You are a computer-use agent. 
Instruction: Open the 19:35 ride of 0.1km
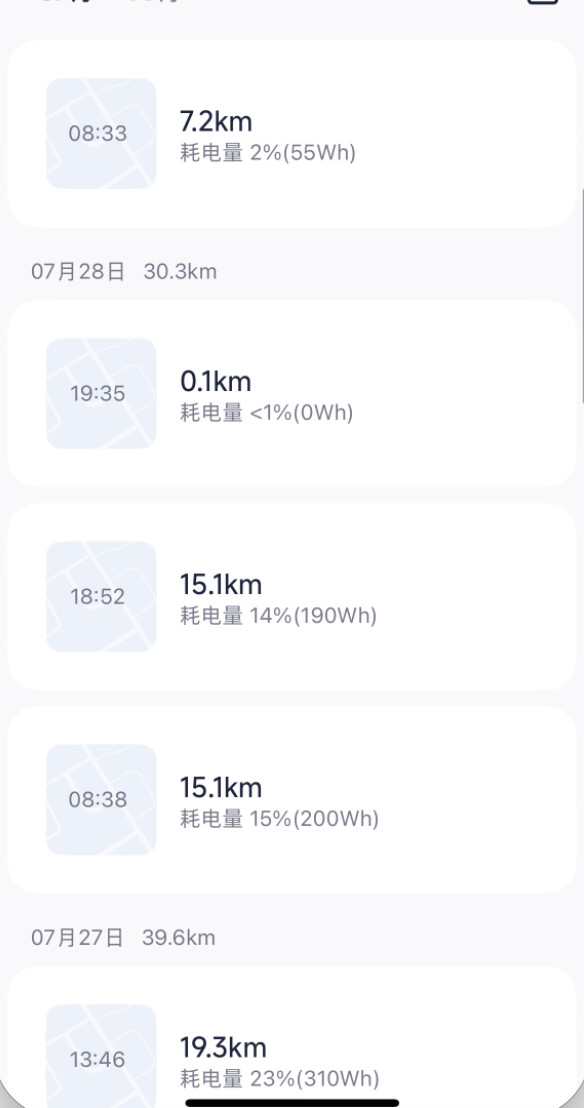pos(292,394)
